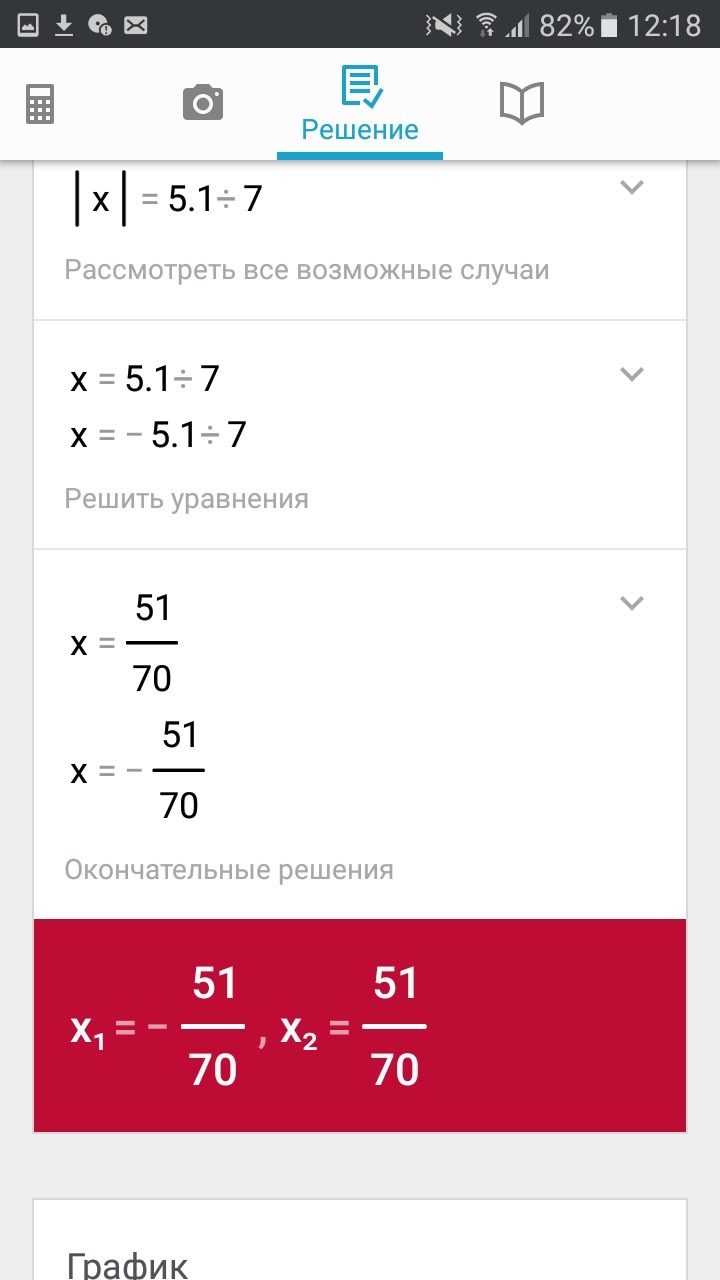The width and height of the screenshot is (720, 1280).
Task: Select the Решение tab
Action: coord(360,104)
